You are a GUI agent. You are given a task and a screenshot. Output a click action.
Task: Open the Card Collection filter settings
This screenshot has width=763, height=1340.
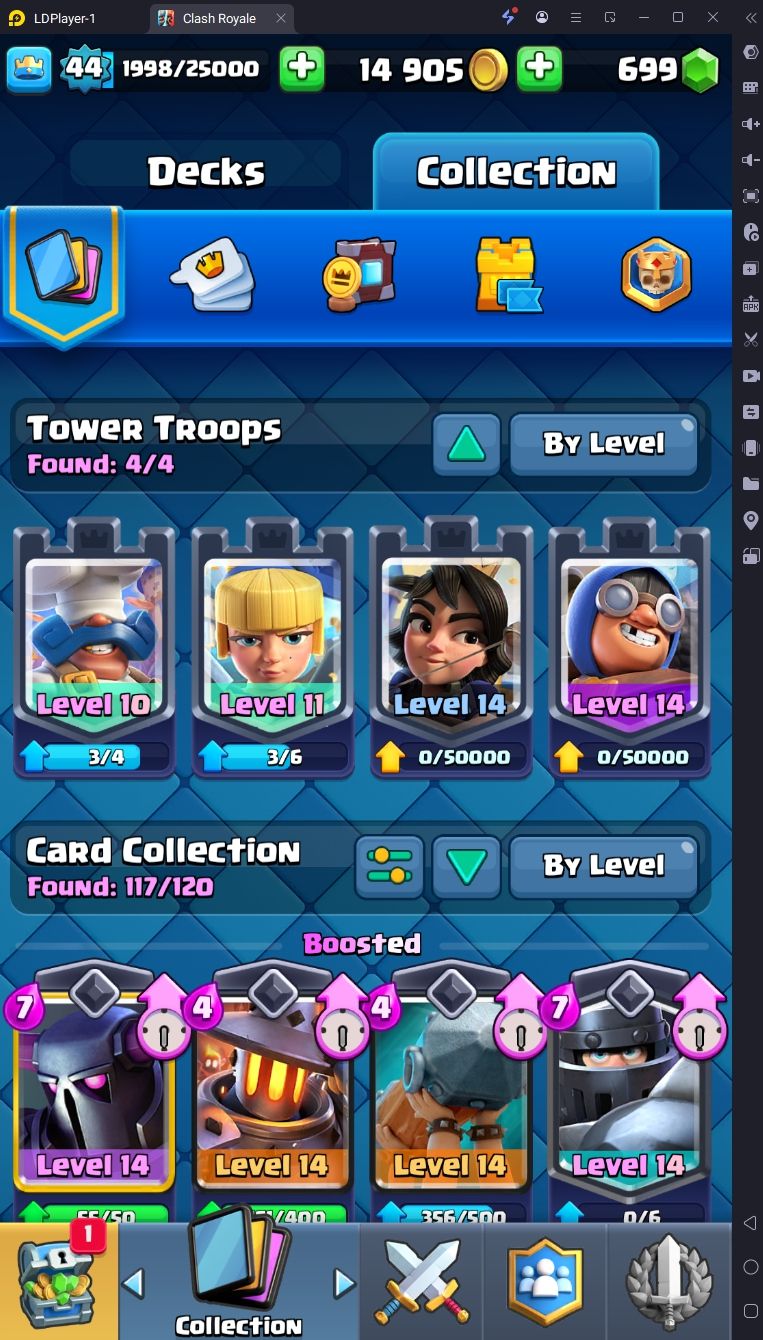coord(389,866)
